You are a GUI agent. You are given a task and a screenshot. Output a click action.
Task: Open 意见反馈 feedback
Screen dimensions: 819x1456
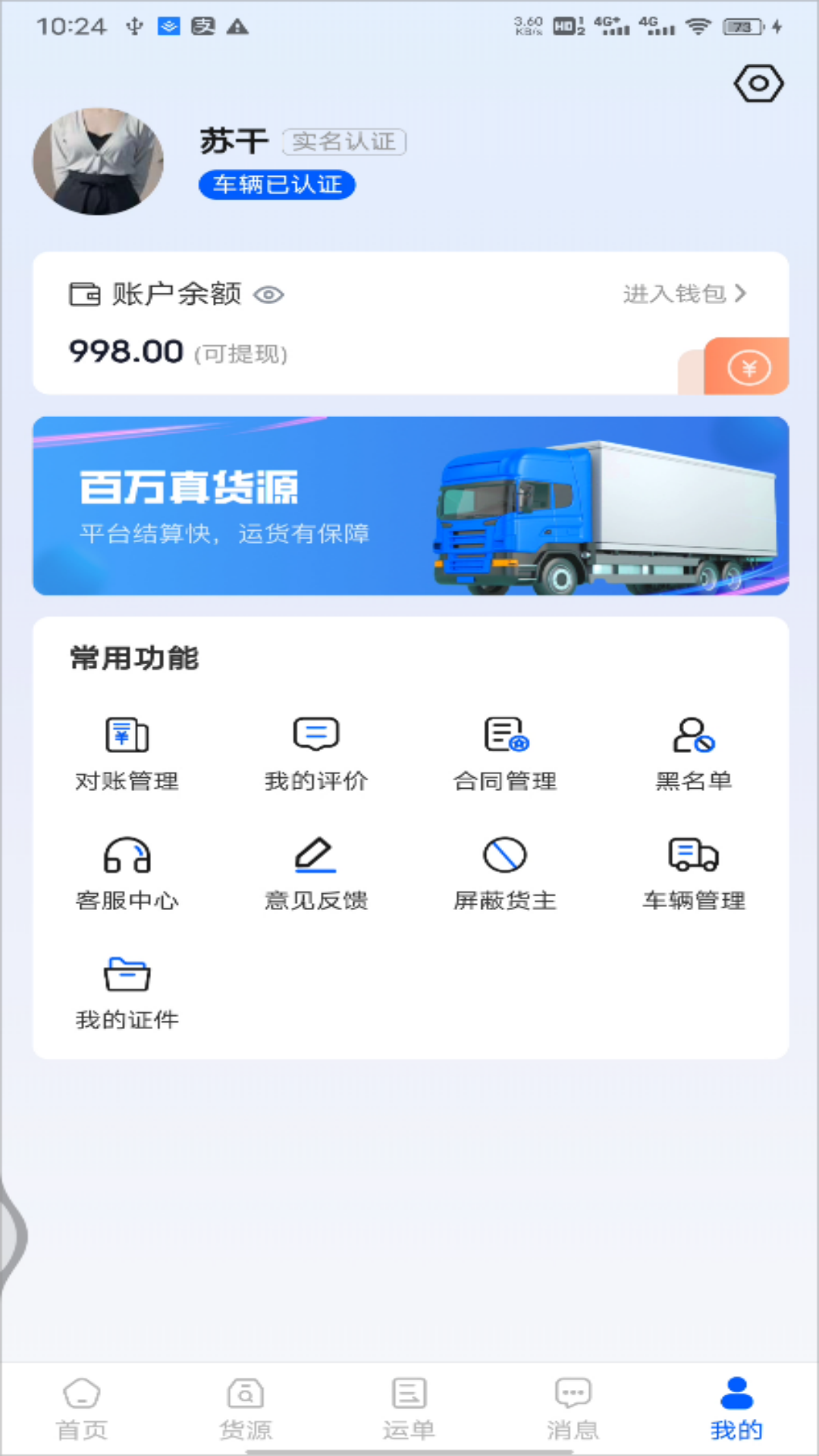click(x=316, y=874)
